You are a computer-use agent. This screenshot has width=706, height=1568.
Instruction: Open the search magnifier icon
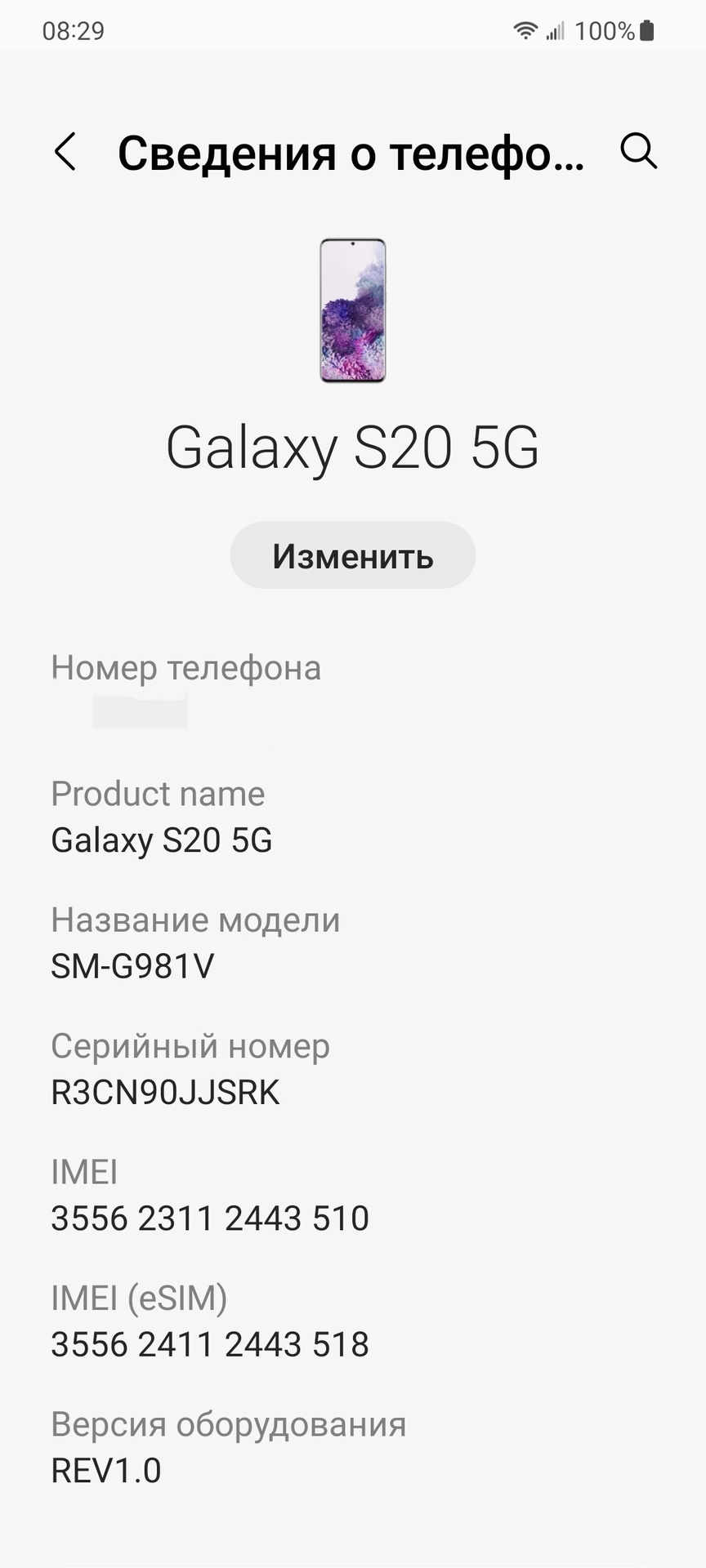coord(638,152)
